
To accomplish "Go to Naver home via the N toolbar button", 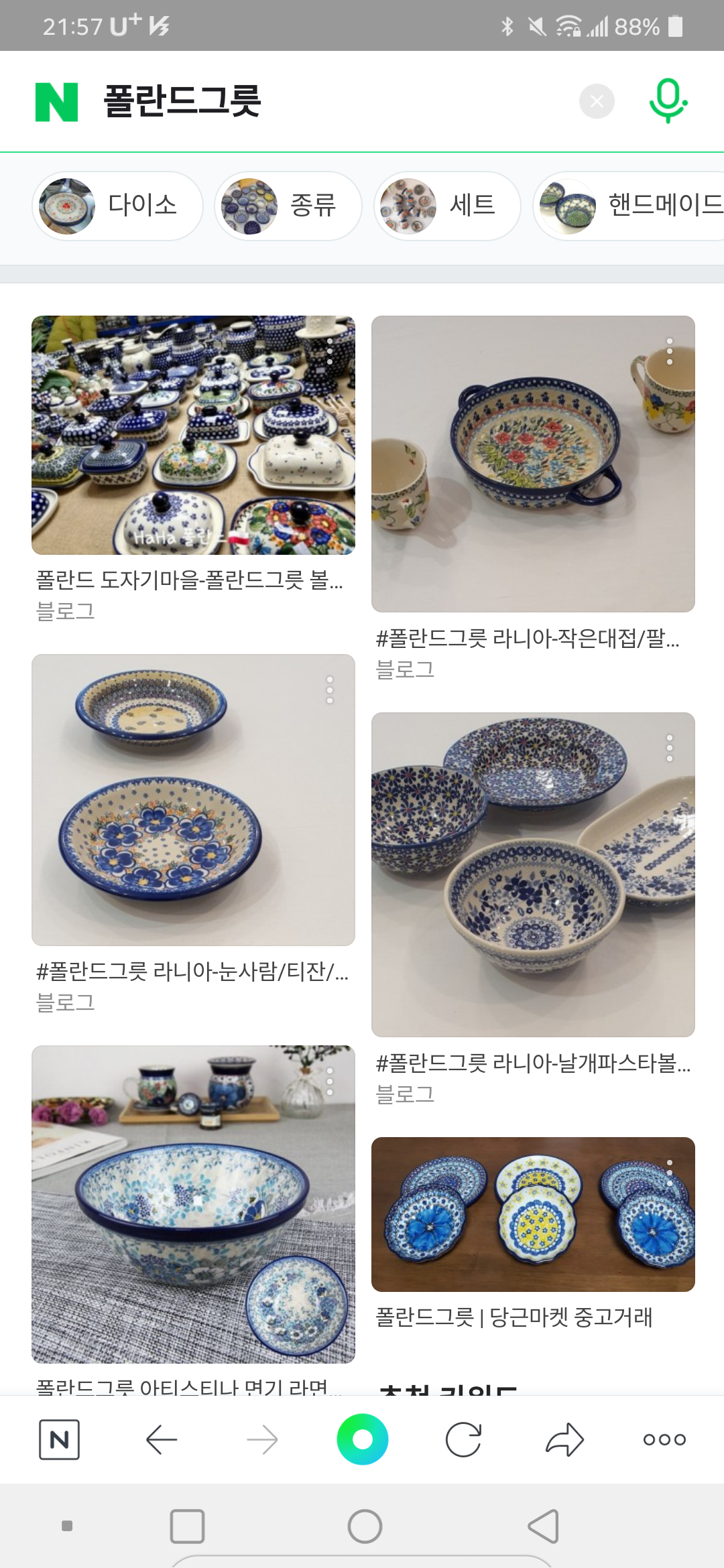I will [59, 1439].
